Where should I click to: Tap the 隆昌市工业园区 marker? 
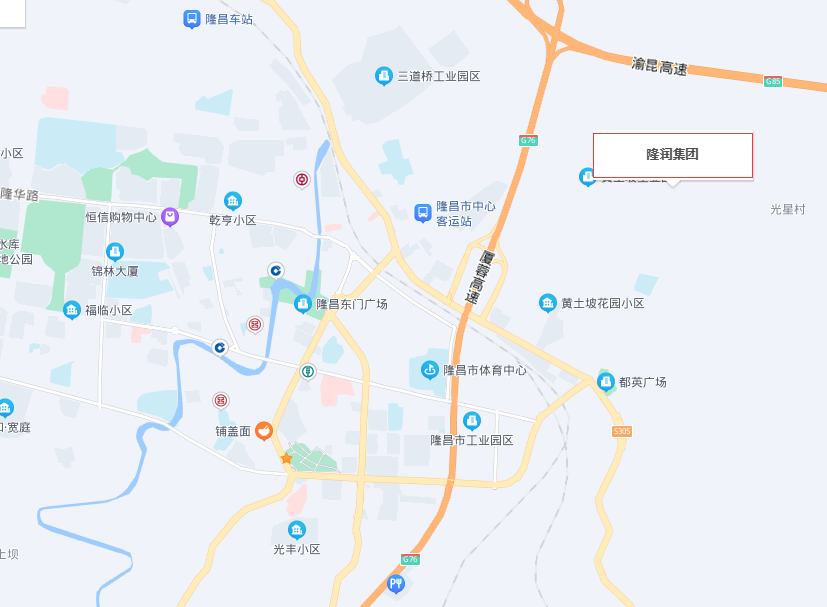472,421
